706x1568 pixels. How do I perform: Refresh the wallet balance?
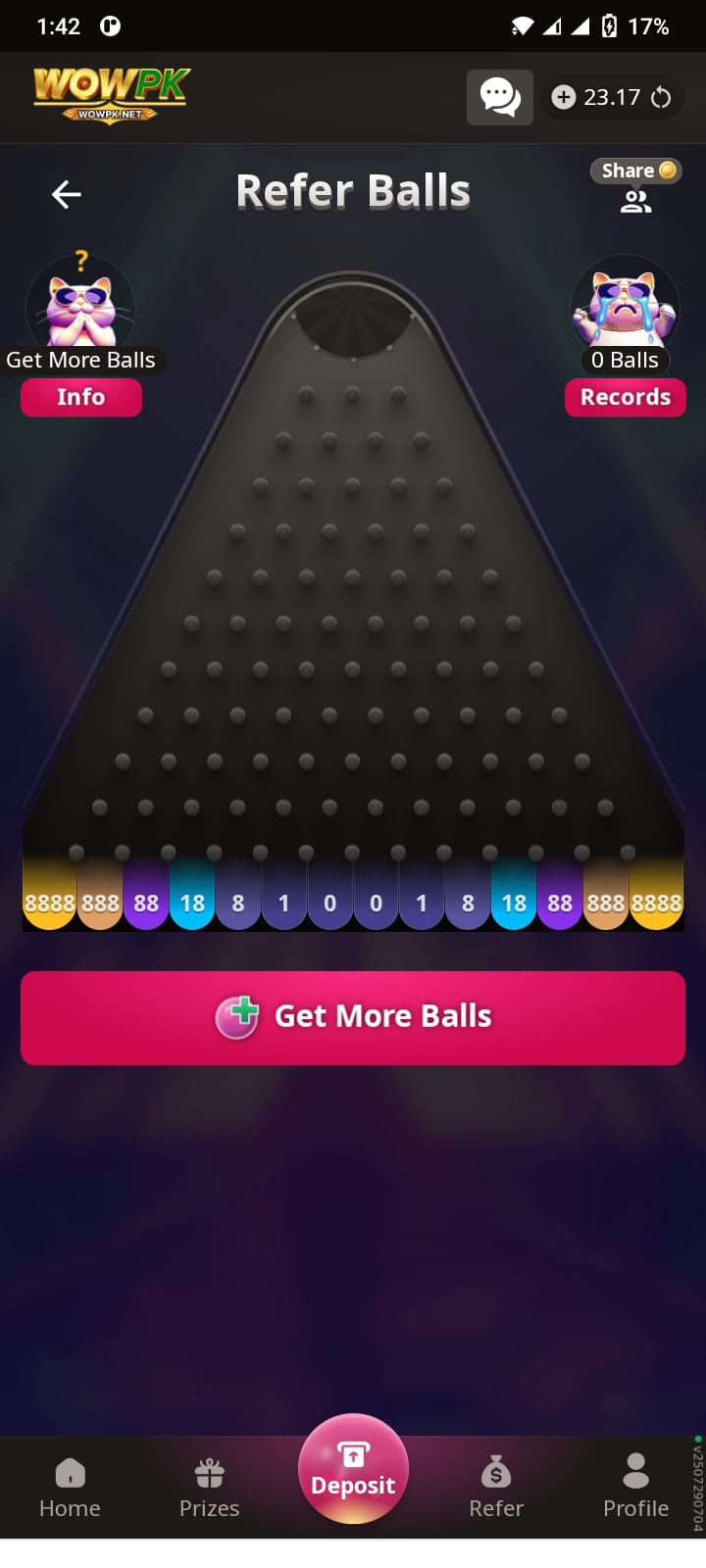point(661,97)
